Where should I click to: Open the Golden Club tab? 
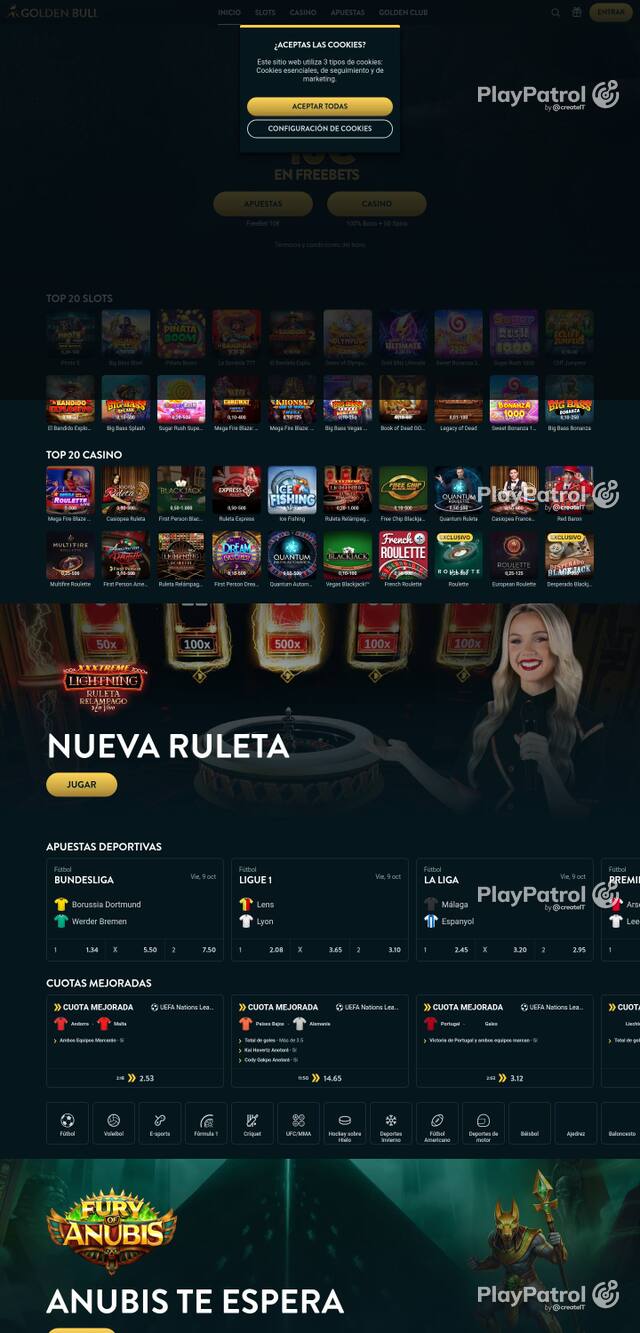[x=403, y=12]
